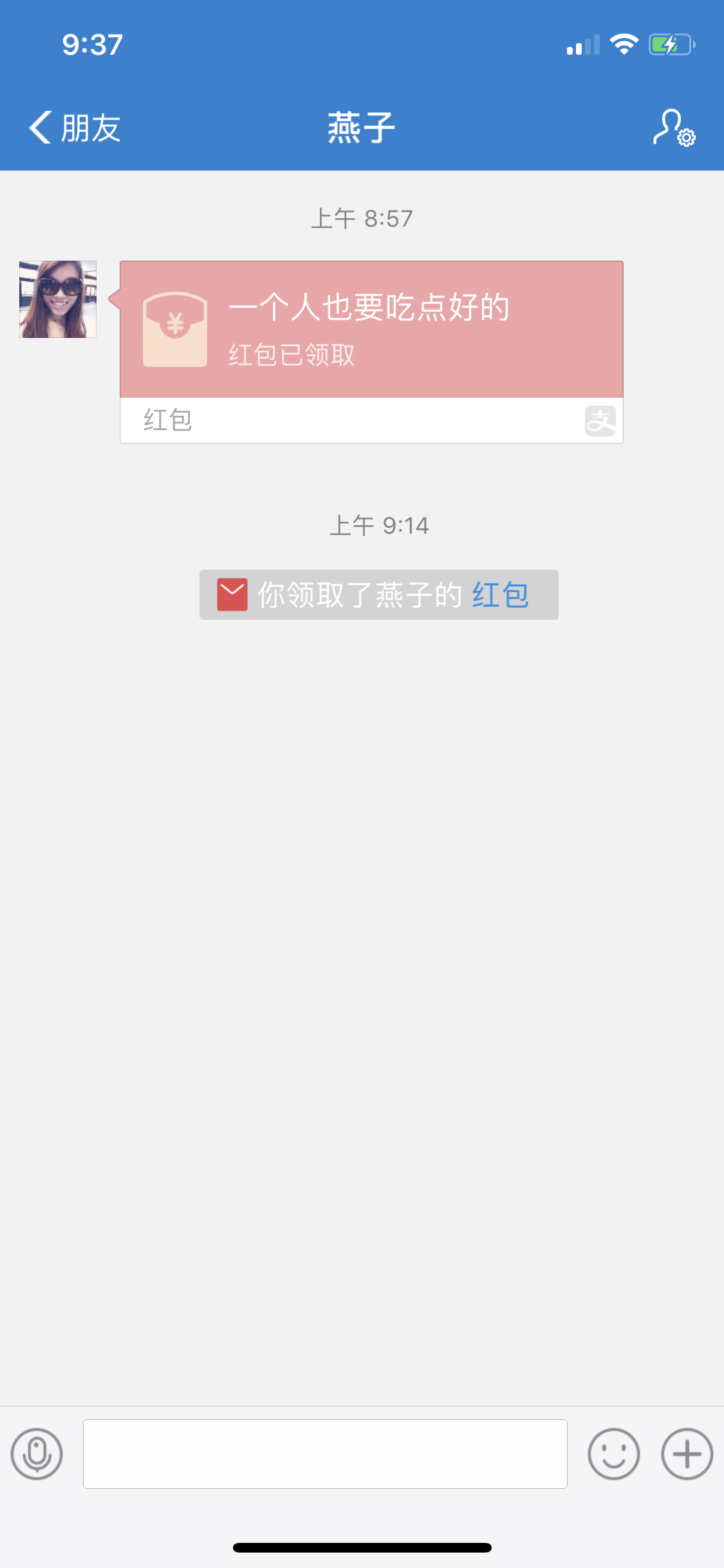Go back to the 朋友 list
The image size is (724, 1568).
point(74,127)
